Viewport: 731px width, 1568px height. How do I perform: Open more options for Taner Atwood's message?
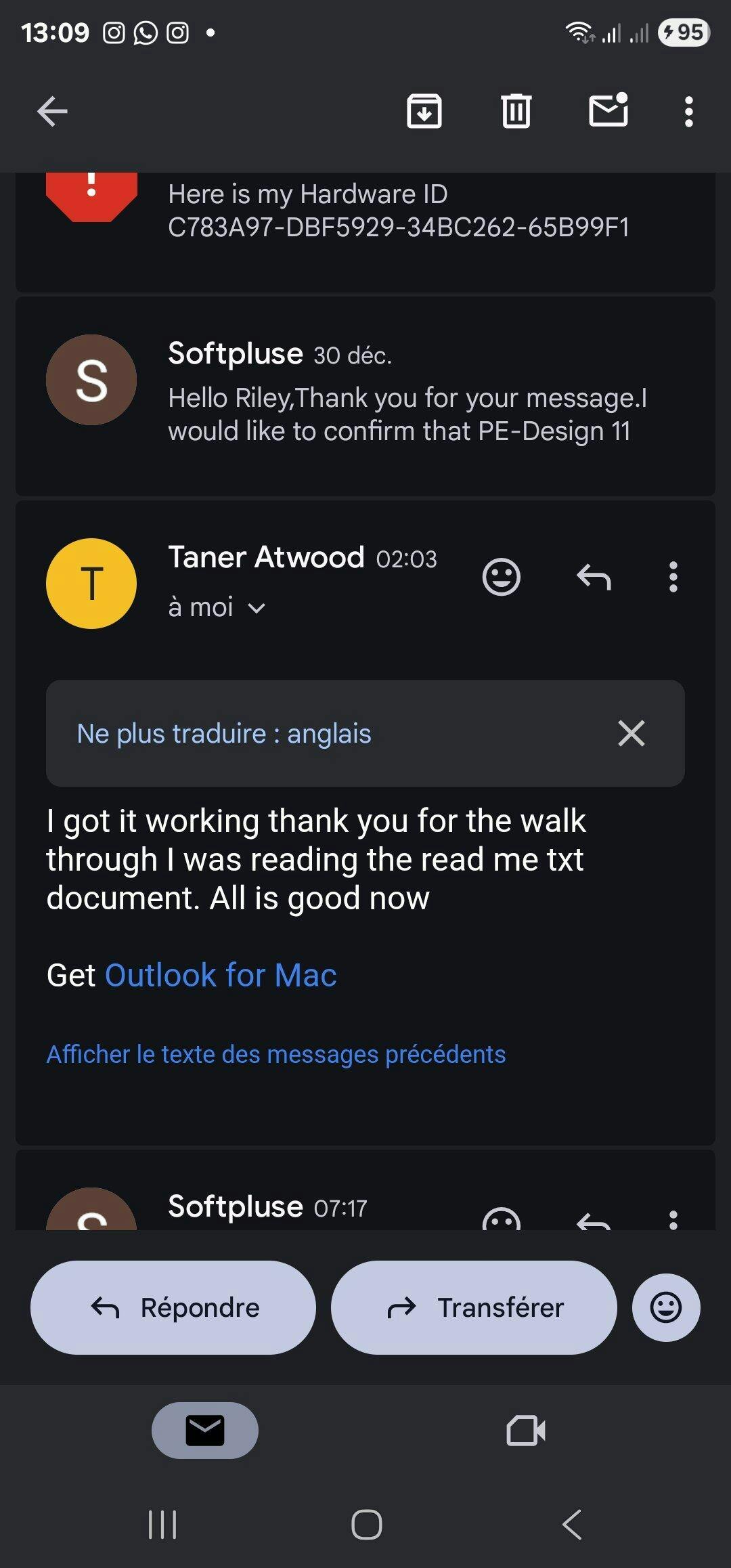[673, 578]
